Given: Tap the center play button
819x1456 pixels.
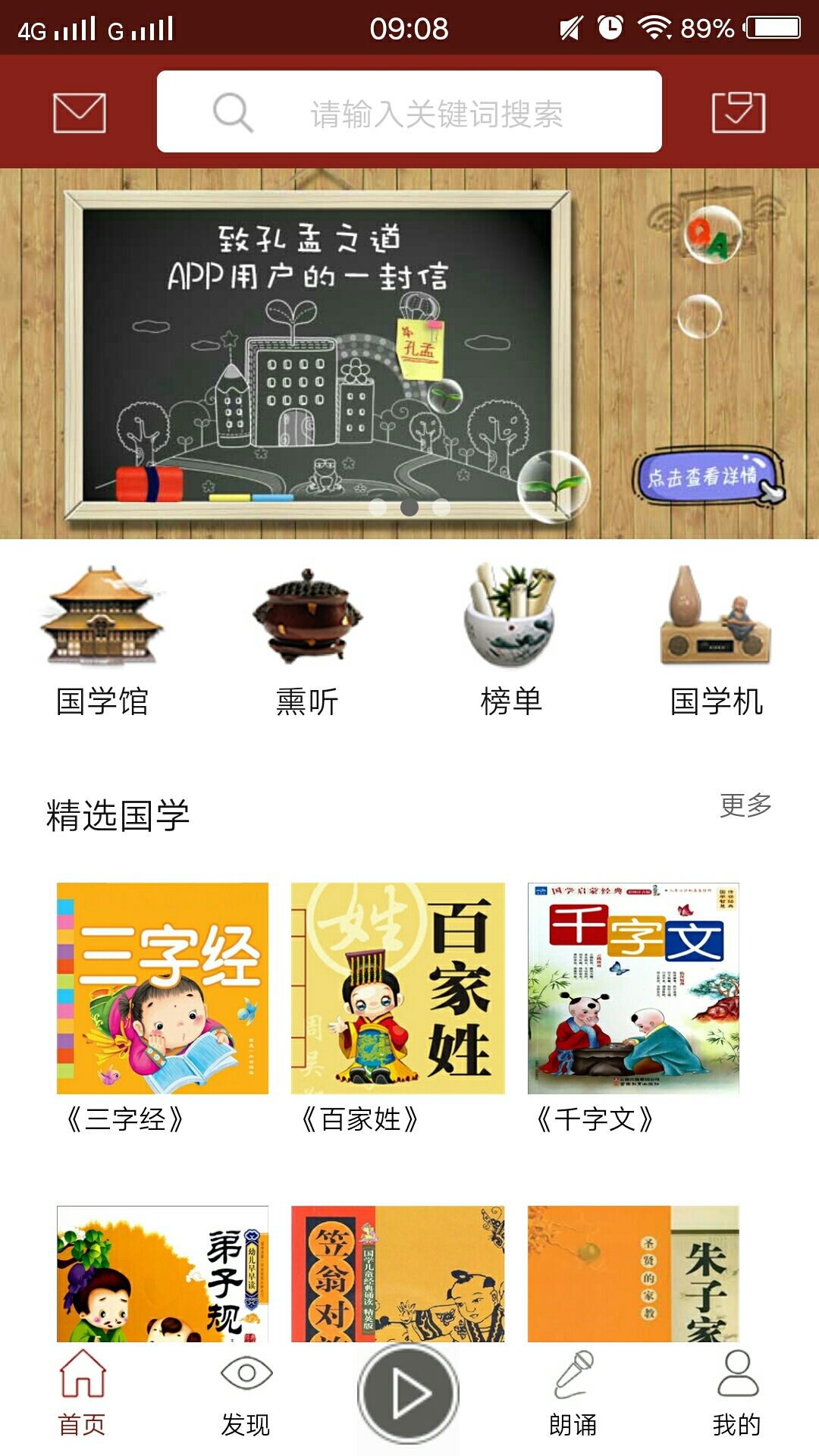Looking at the screenshot, I should (409, 1393).
